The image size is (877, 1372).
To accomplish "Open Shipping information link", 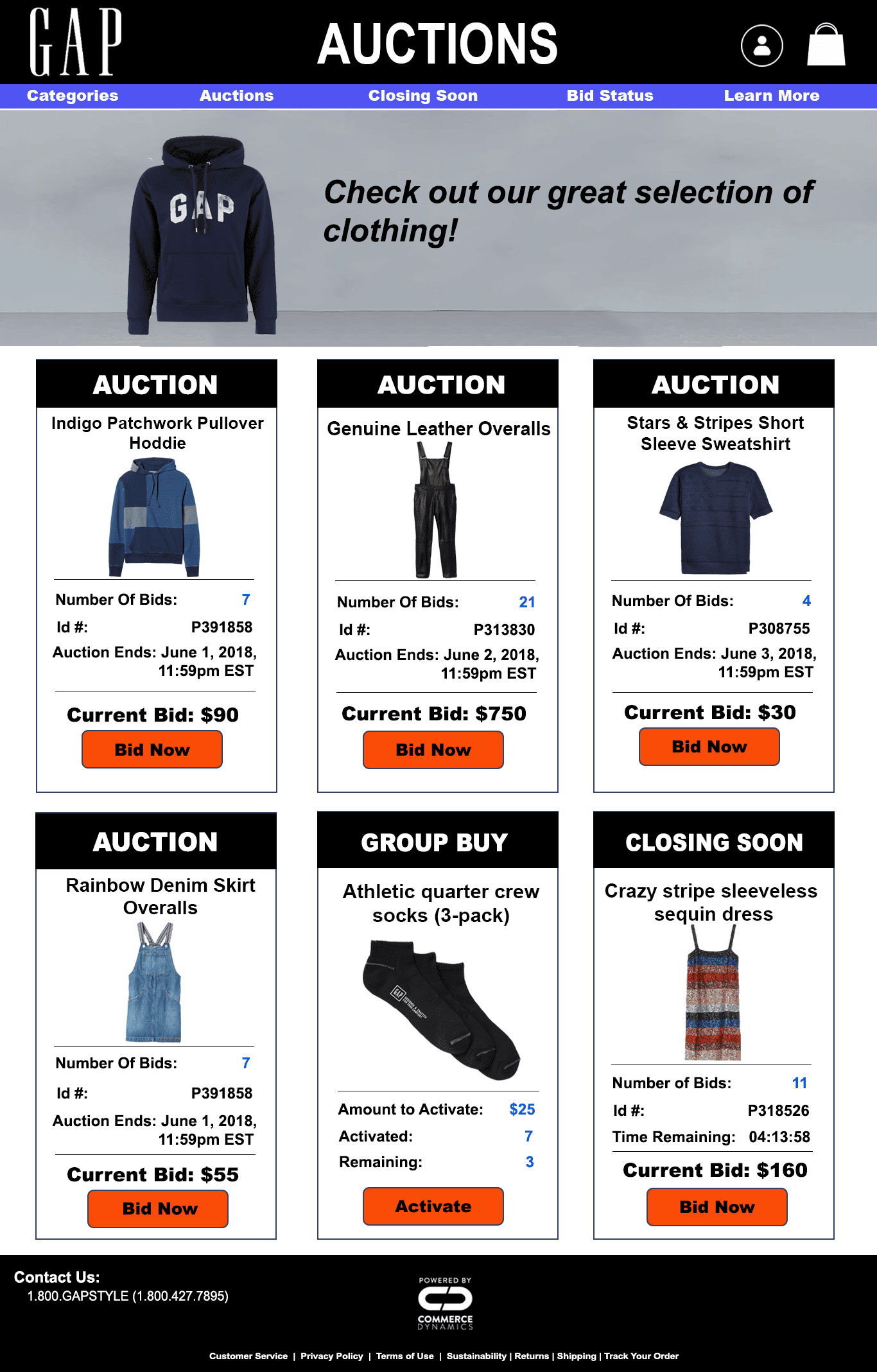I will (576, 1356).
